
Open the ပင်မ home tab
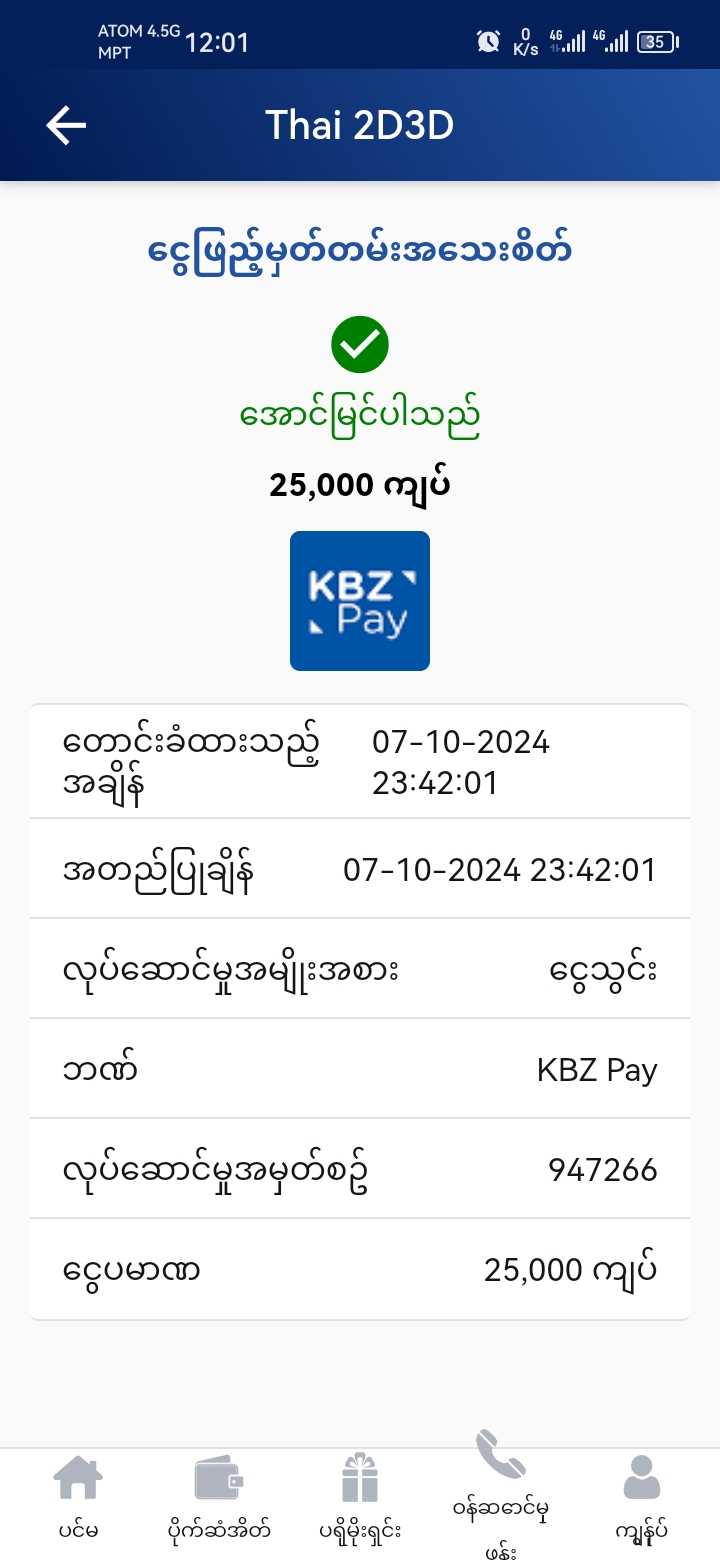coord(78,1500)
